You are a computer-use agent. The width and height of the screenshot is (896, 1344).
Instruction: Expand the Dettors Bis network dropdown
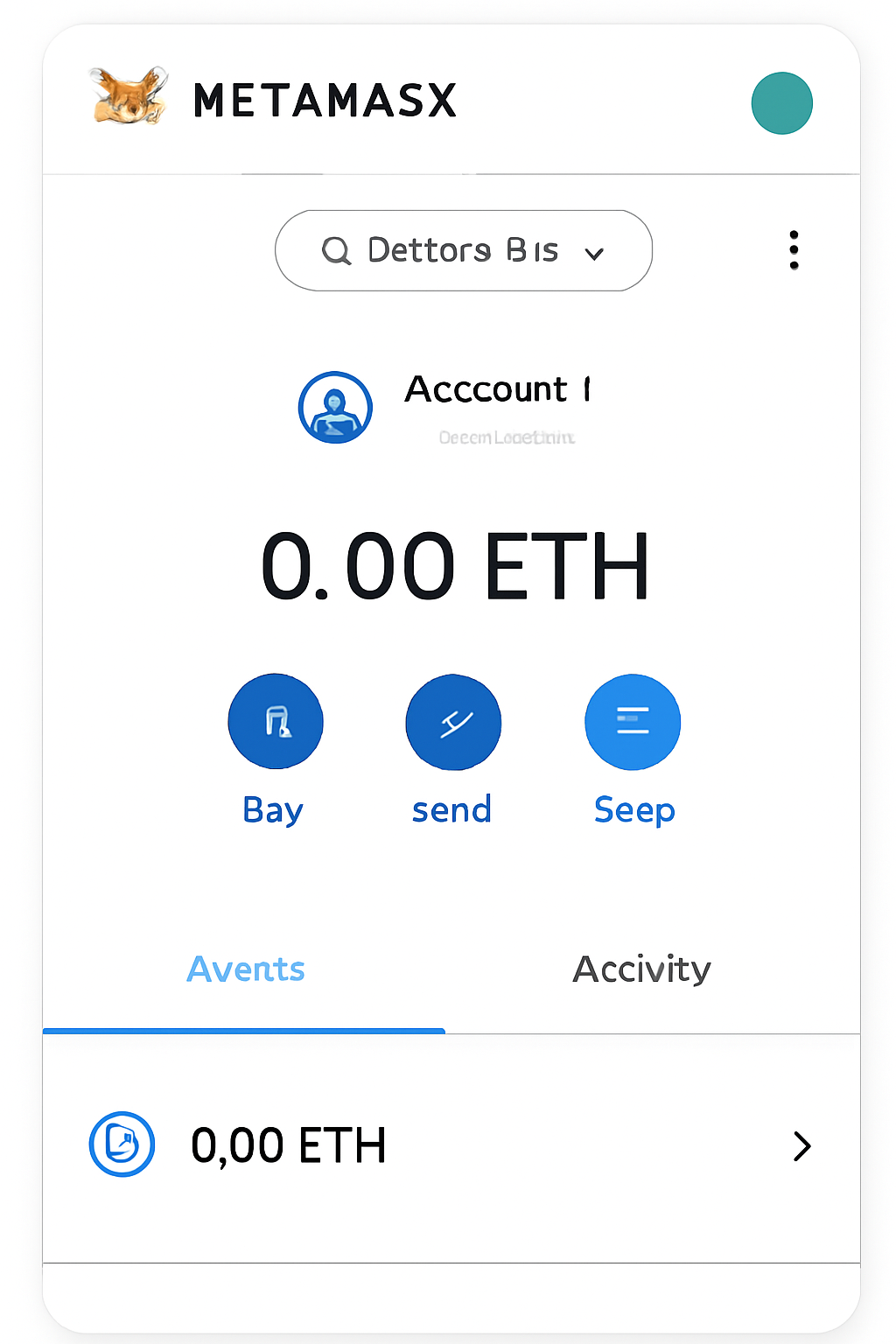coord(463,250)
